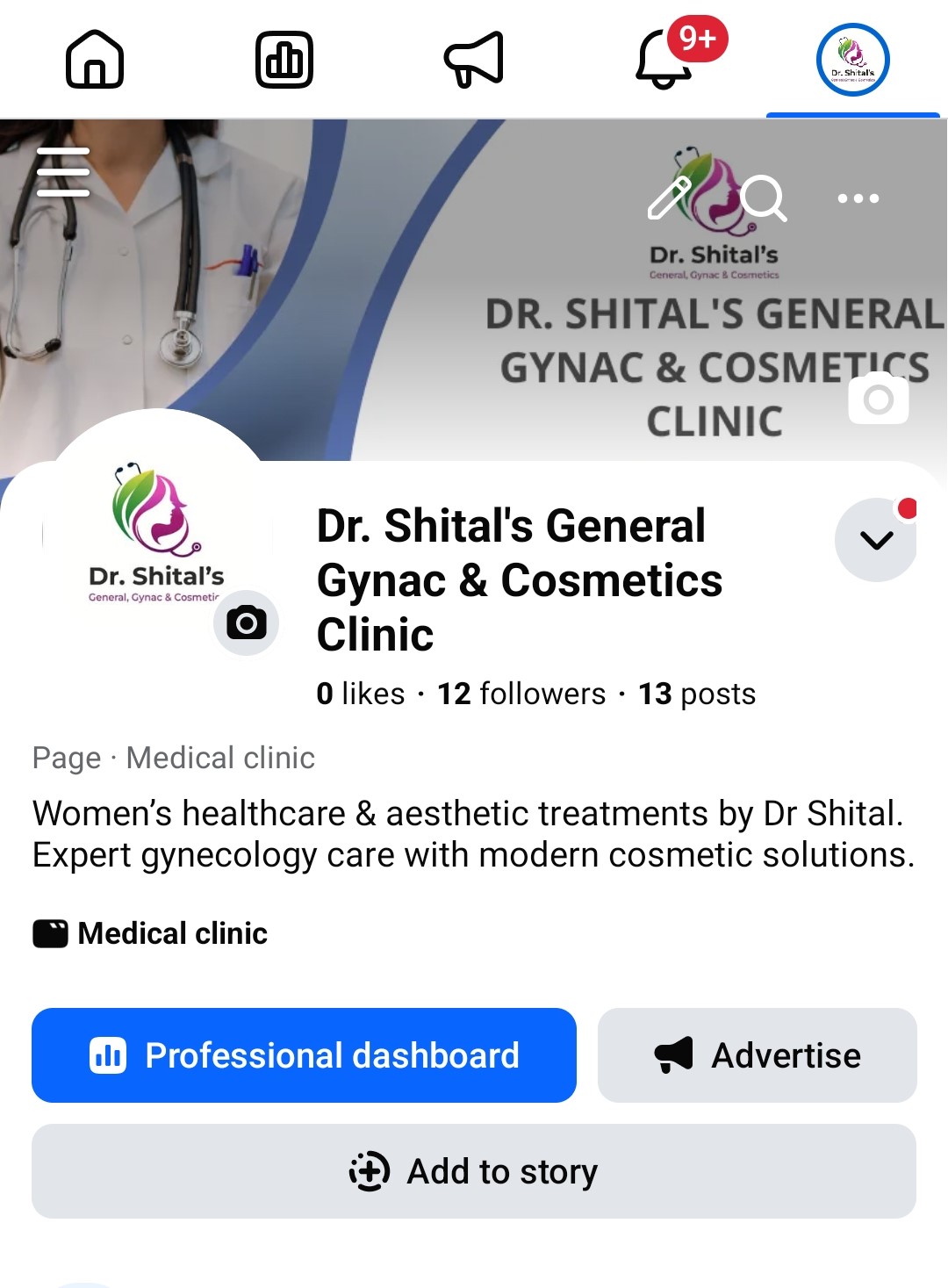Change cover photo with the camera icon
The width and height of the screenshot is (948, 1288).
coord(878,399)
